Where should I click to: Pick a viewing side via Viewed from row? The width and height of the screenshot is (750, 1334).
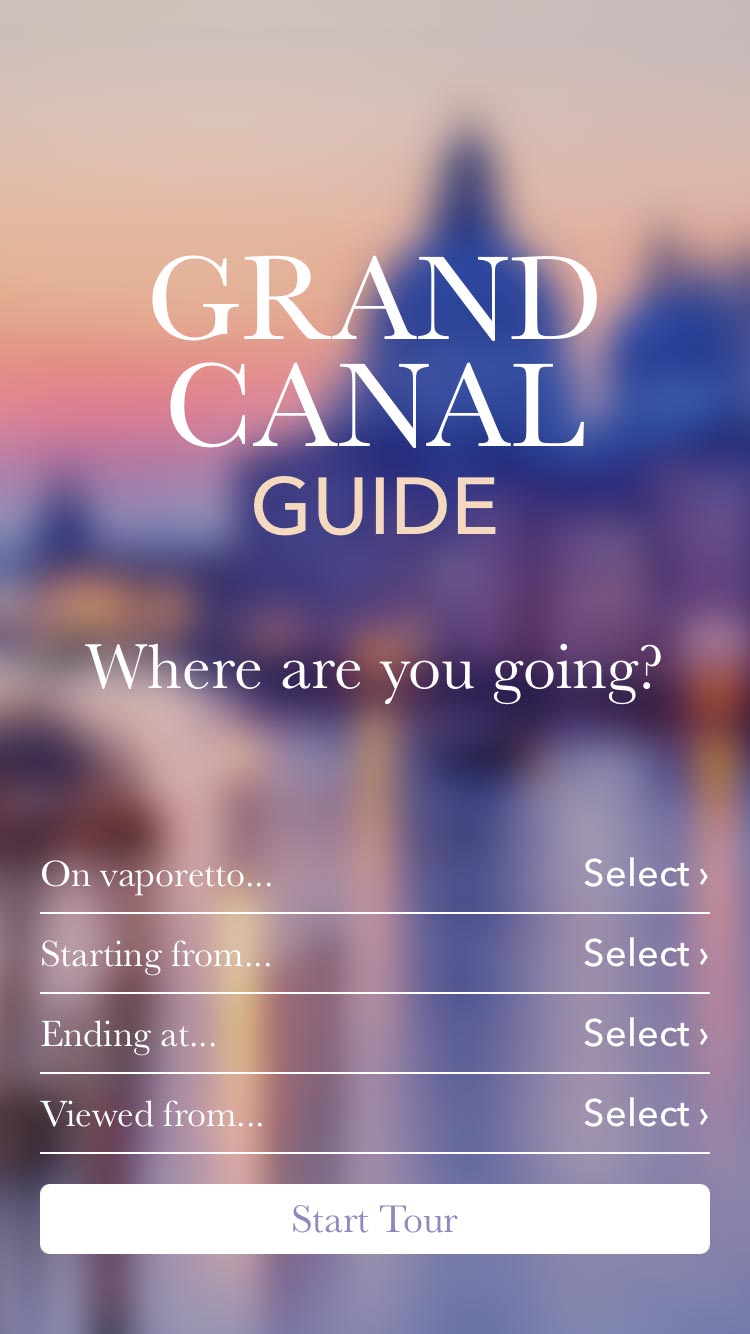[375, 1113]
